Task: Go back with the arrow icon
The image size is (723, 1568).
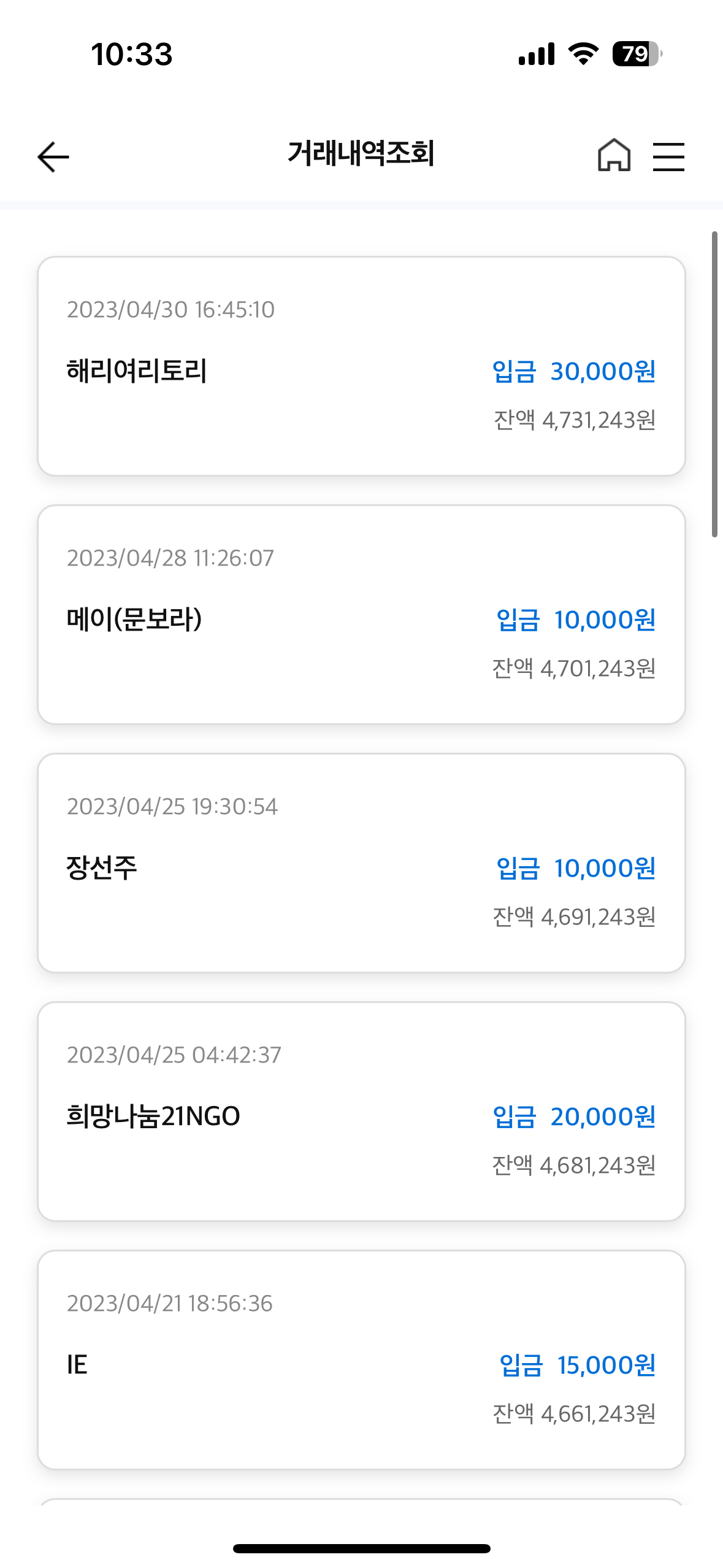Action: click(x=53, y=156)
